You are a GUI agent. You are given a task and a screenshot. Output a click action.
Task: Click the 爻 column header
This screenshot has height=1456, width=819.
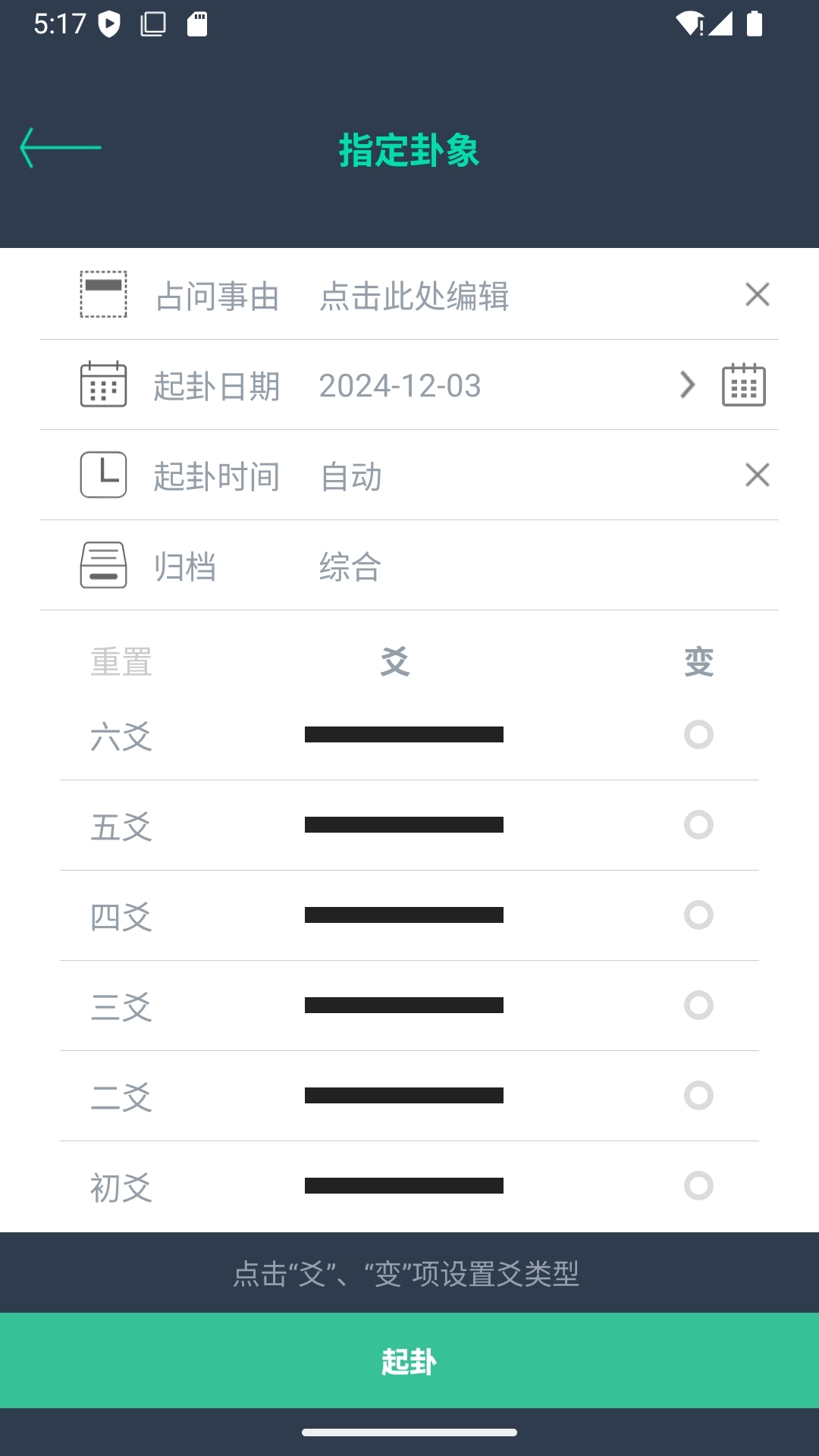point(394,661)
